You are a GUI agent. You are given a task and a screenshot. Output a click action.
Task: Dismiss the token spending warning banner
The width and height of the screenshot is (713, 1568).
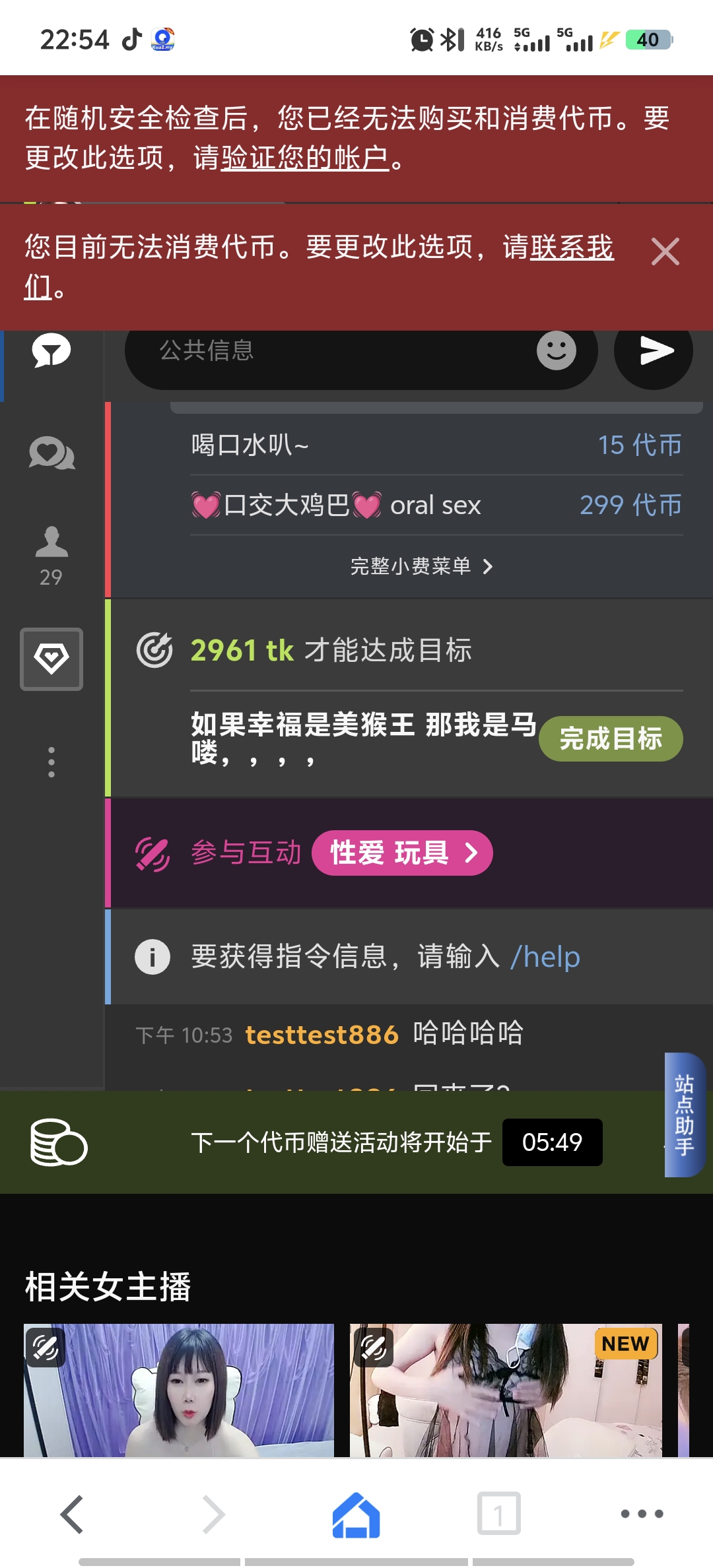click(665, 251)
